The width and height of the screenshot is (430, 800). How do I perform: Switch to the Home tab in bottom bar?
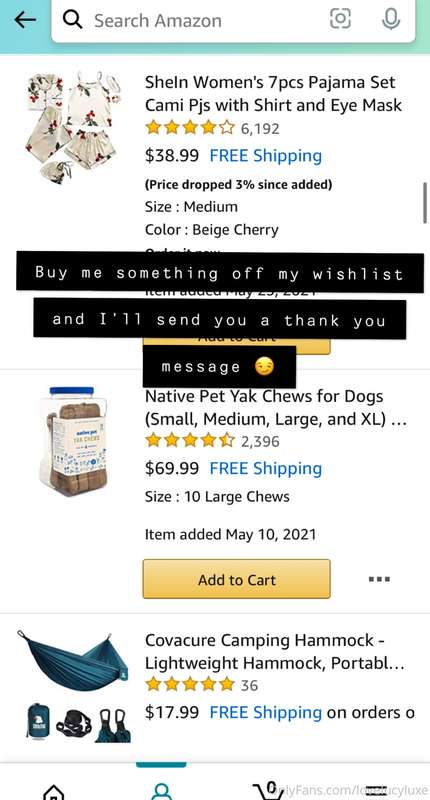pos(54,791)
